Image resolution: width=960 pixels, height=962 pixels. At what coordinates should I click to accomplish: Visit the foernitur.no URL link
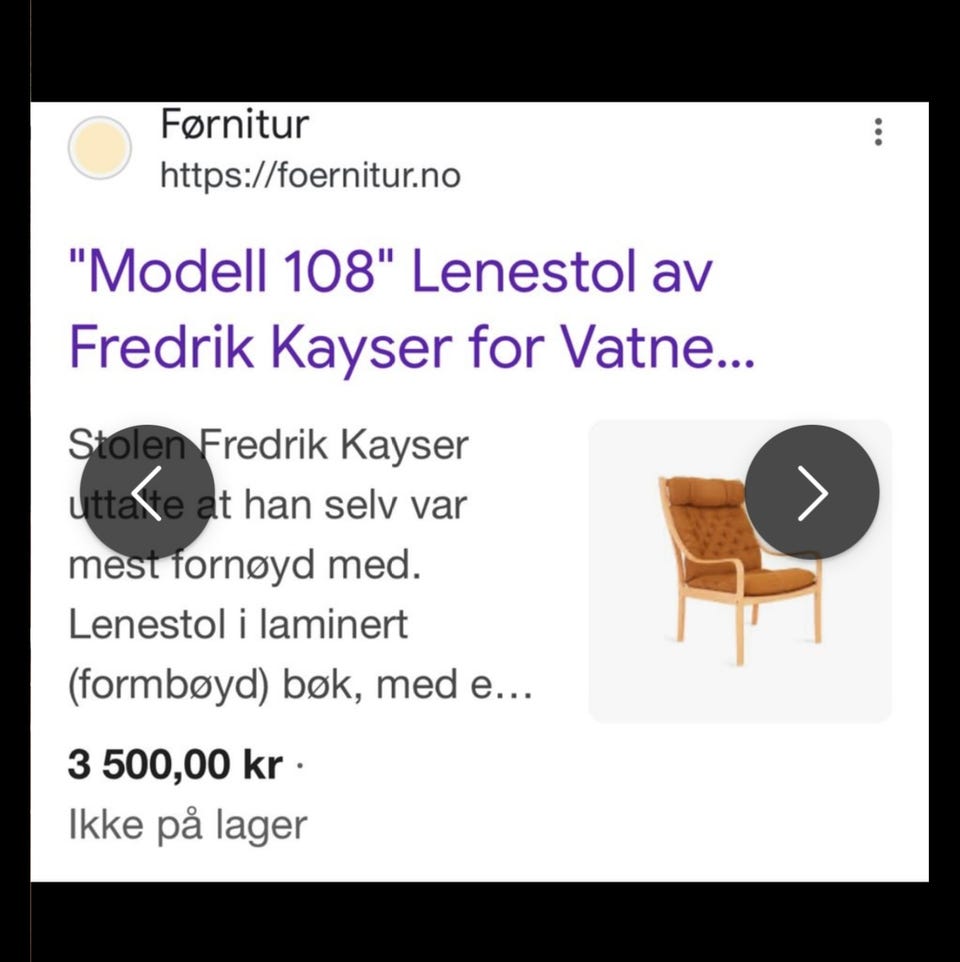tap(310, 174)
